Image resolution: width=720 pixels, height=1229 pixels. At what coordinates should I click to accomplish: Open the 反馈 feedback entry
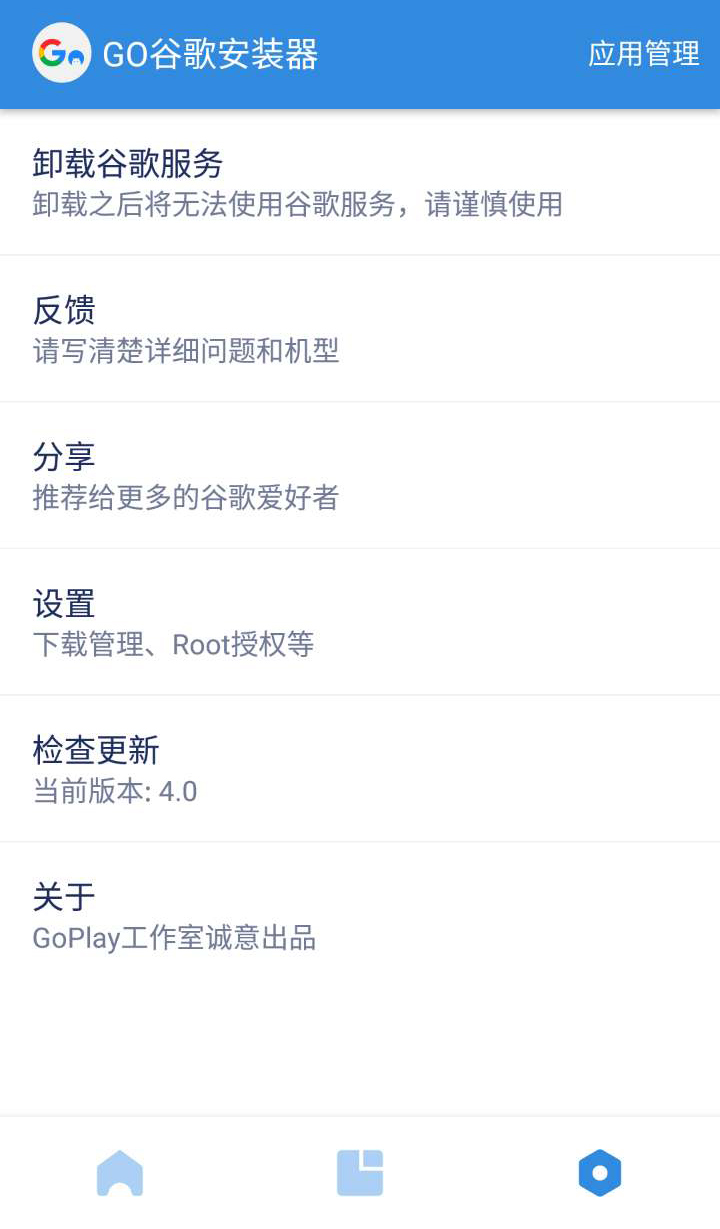[360, 327]
